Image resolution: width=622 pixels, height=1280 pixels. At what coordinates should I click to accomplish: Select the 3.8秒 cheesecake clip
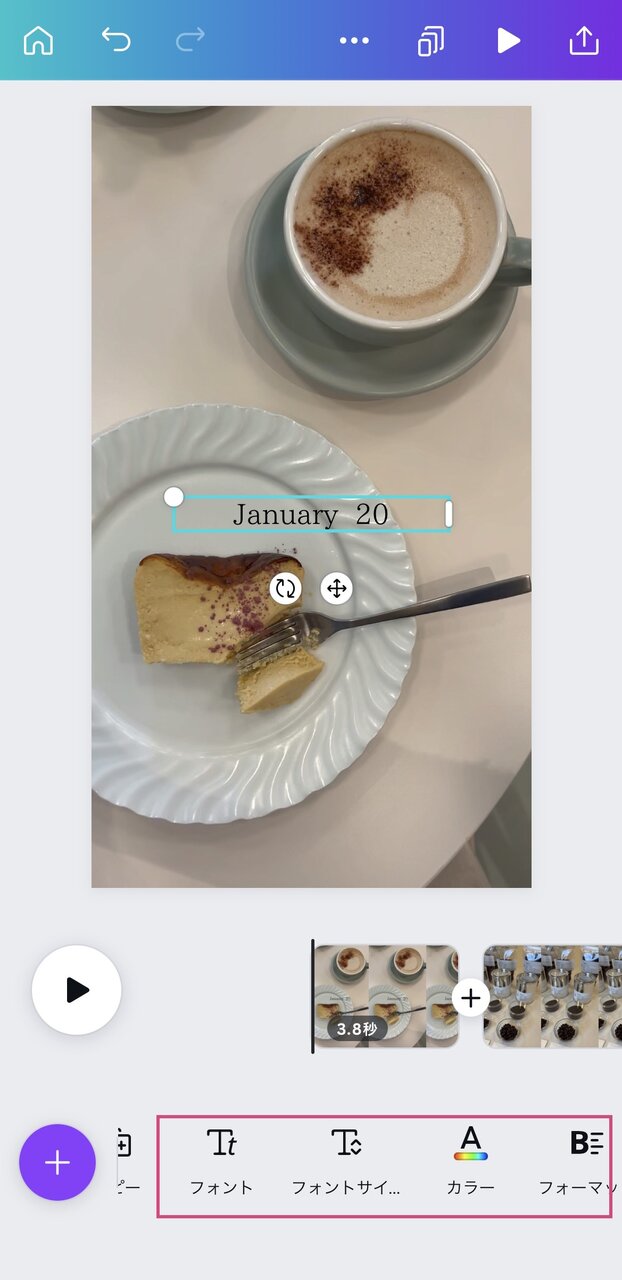[386, 996]
